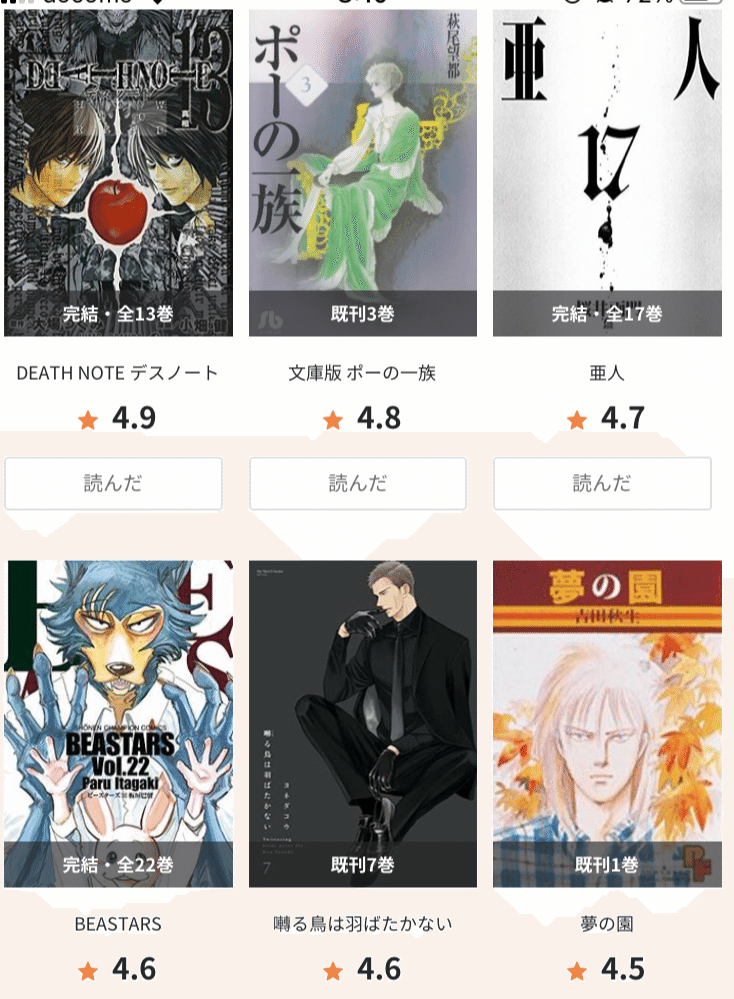This screenshot has height=999, width=734.
Task: Tap the 読んだ button under 亜人
Action: coord(600,484)
